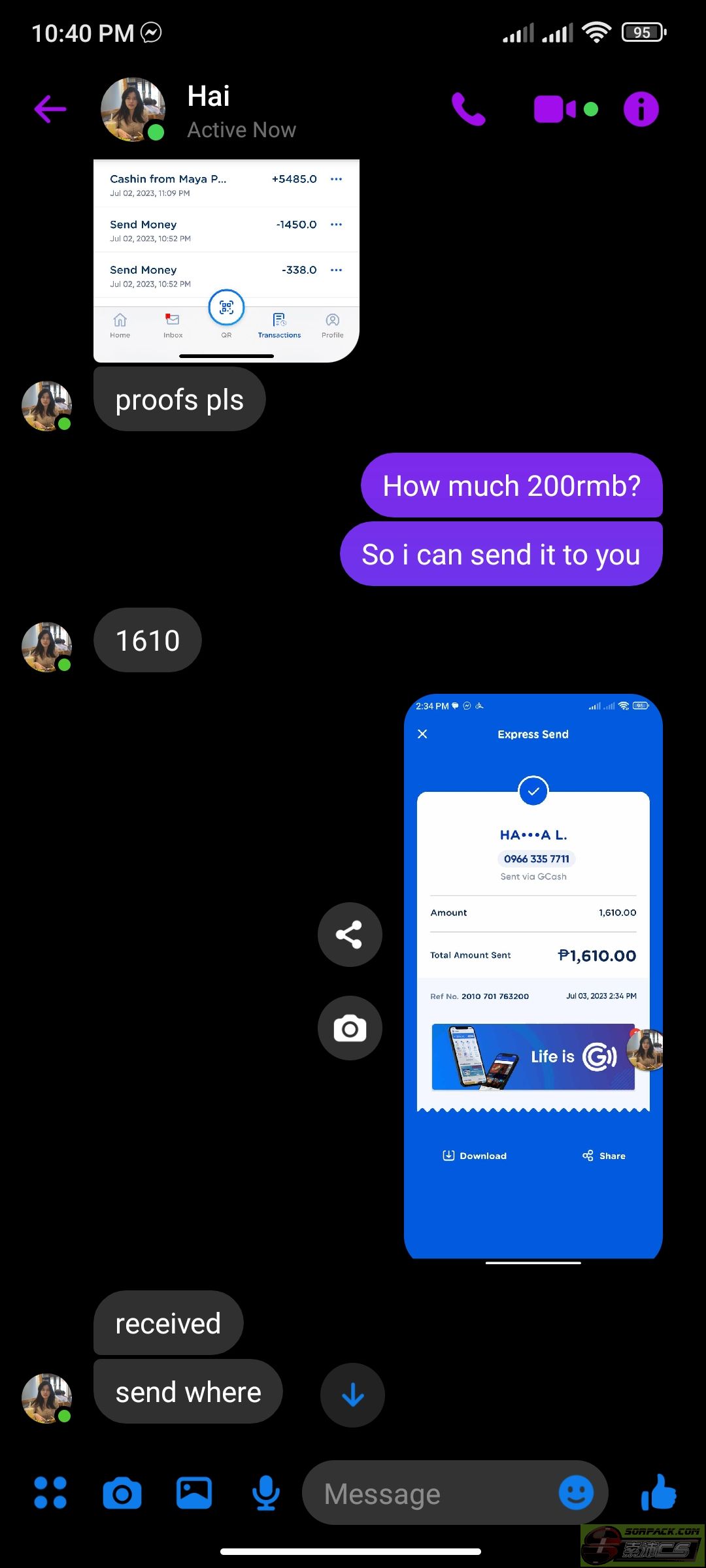Record a voice message

(266, 1493)
